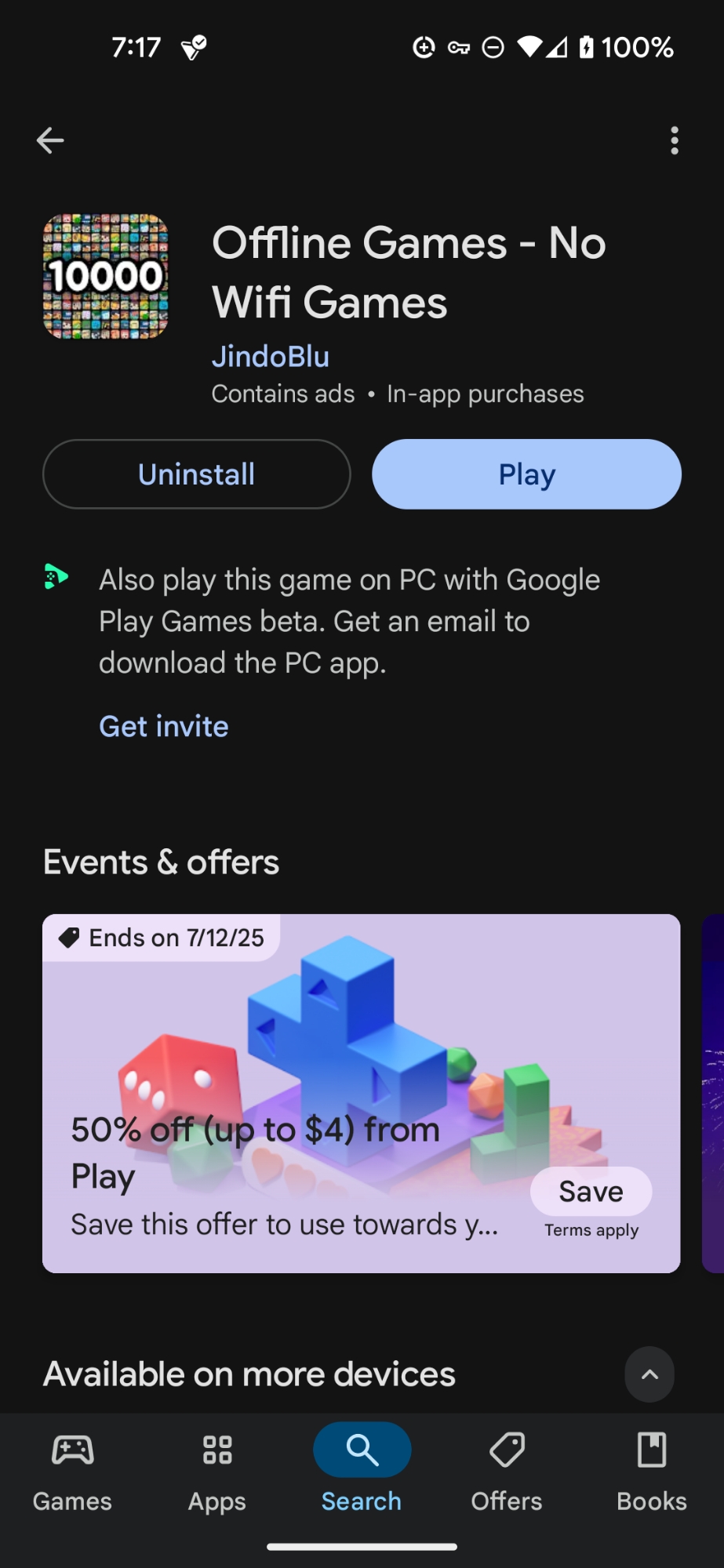
Task: Uninstall the Offline Games app
Action: pos(196,474)
